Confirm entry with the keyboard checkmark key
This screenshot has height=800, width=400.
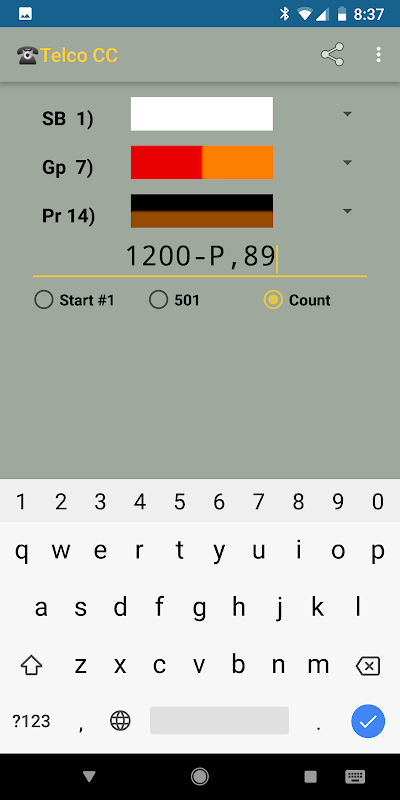(368, 721)
